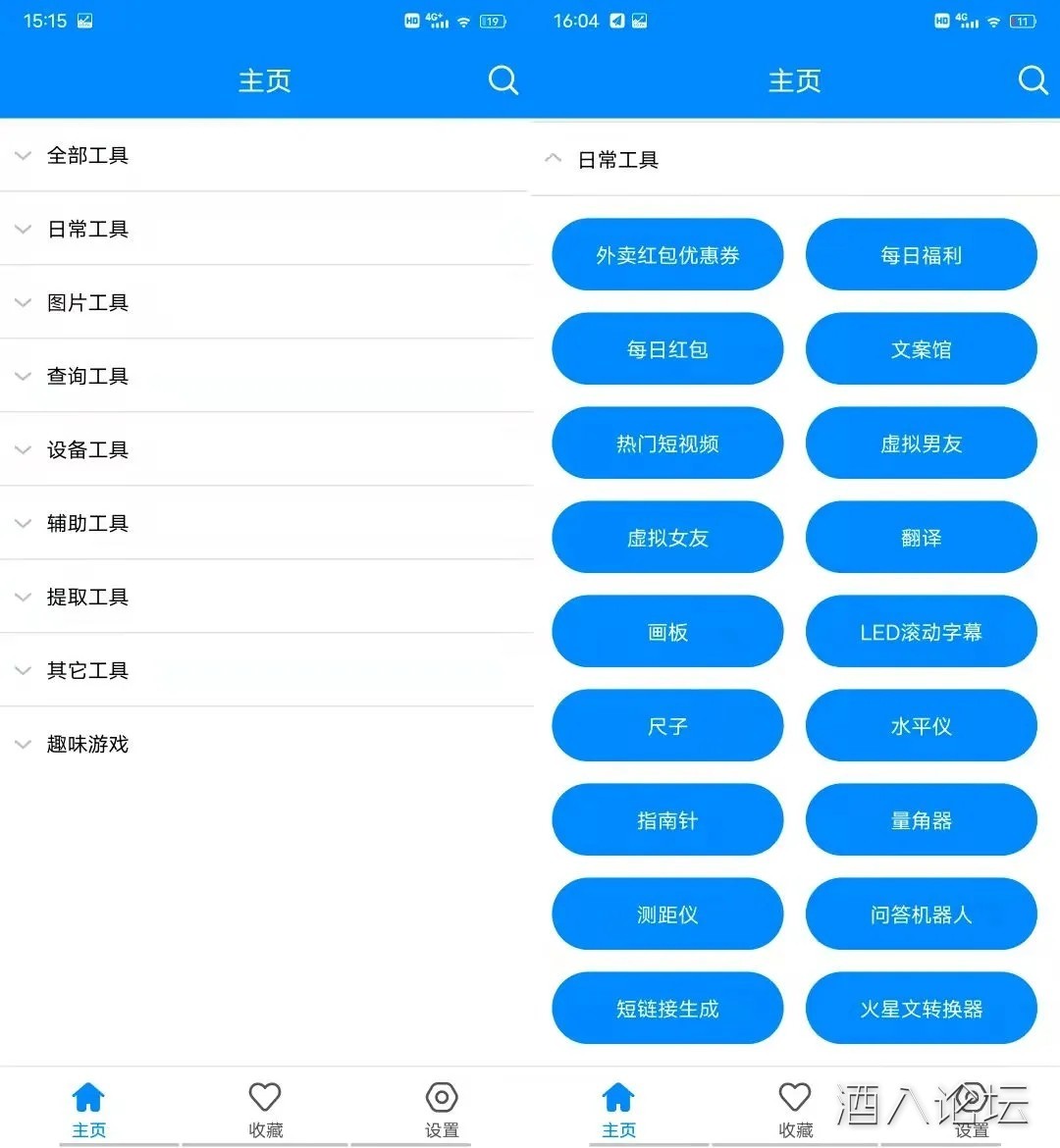Open 热门短视频

(667, 444)
